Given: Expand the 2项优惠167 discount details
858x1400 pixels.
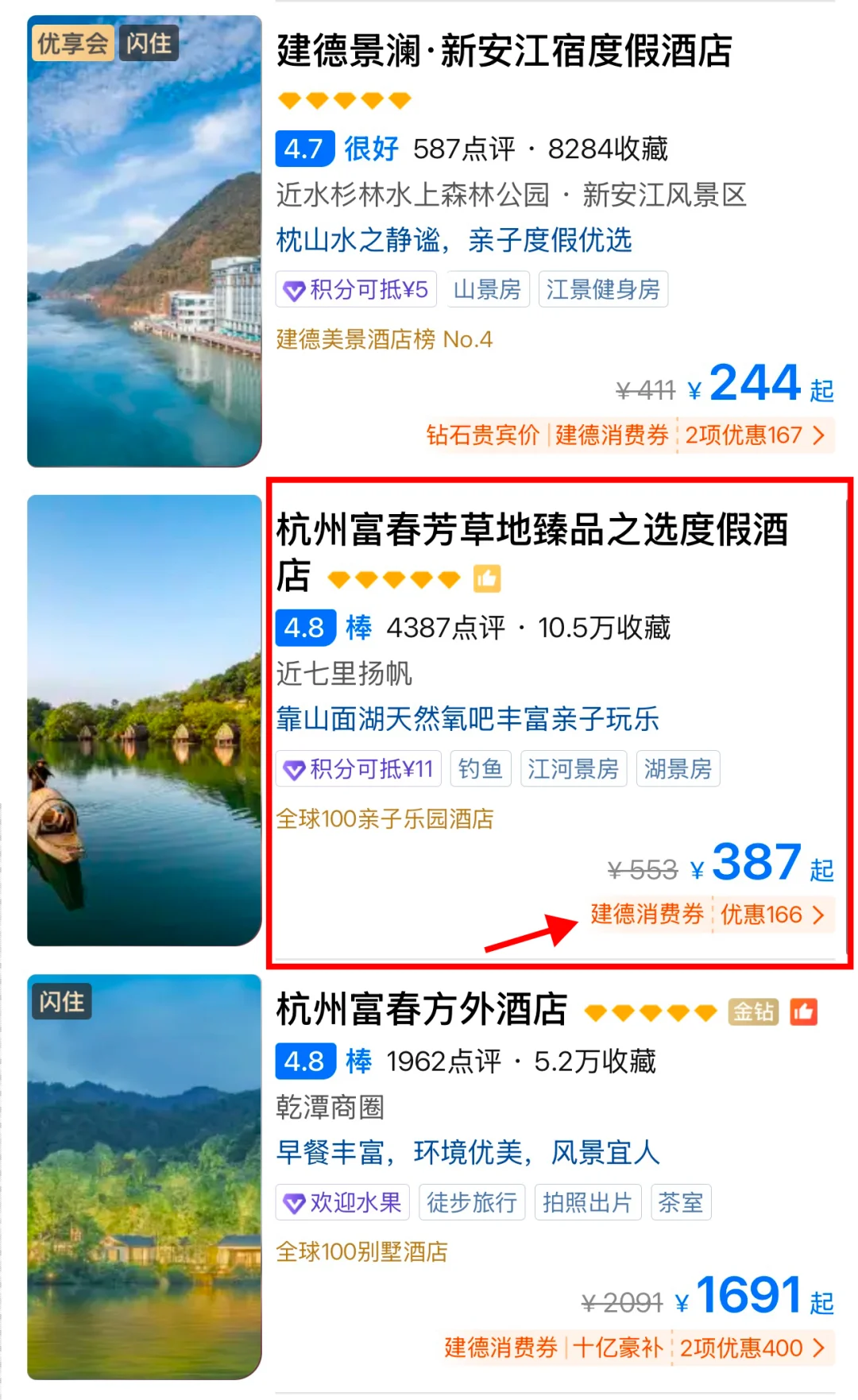Looking at the screenshot, I should (x=754, y=435).
